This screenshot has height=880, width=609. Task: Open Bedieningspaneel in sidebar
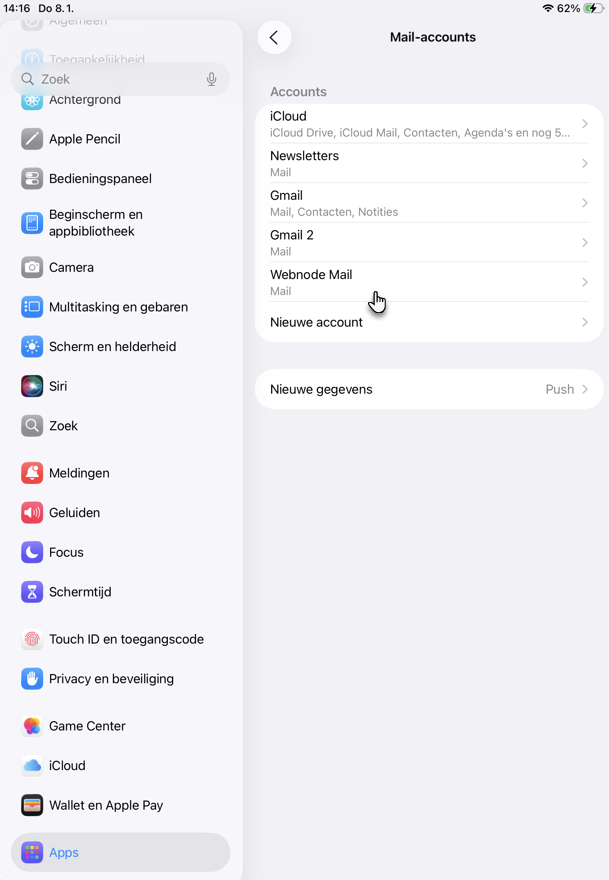click(x=100, y=179)
